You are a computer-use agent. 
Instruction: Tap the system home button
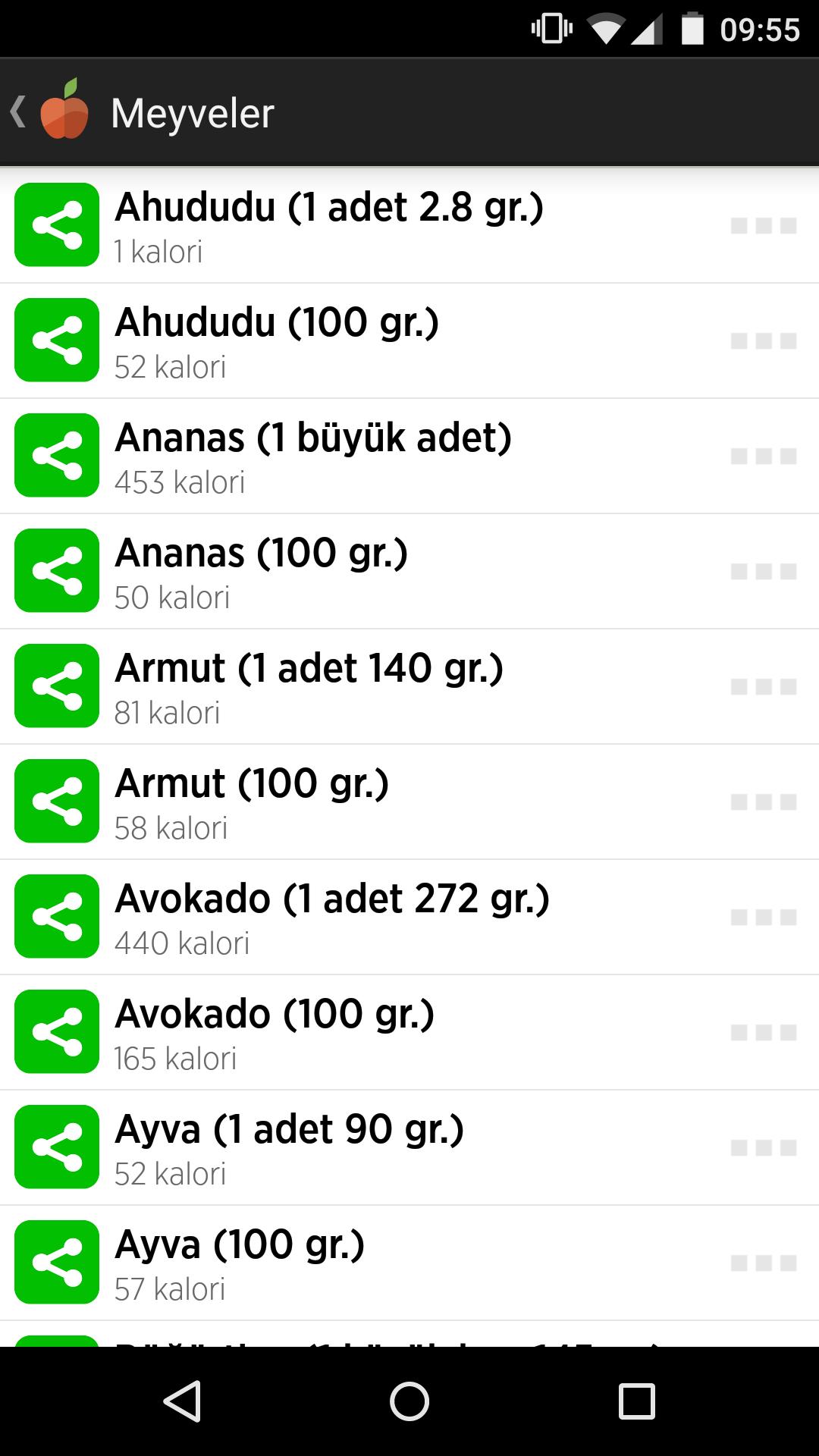click(x=409, y=1401)
